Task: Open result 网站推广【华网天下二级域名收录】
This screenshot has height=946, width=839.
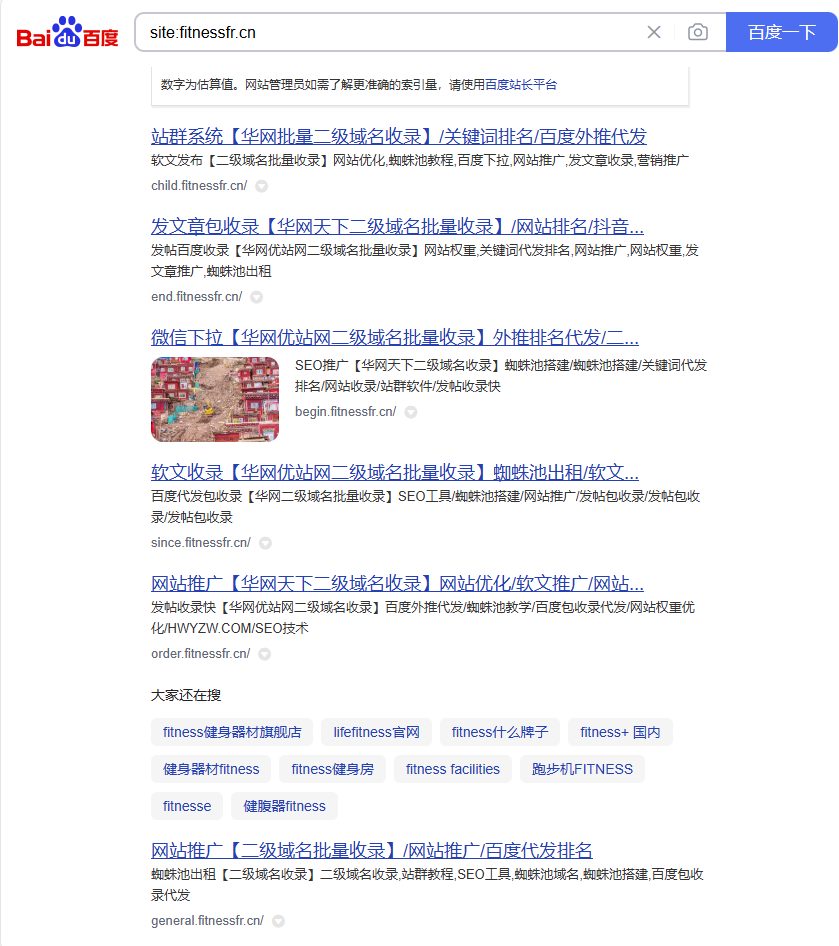Action: [397, 583]
